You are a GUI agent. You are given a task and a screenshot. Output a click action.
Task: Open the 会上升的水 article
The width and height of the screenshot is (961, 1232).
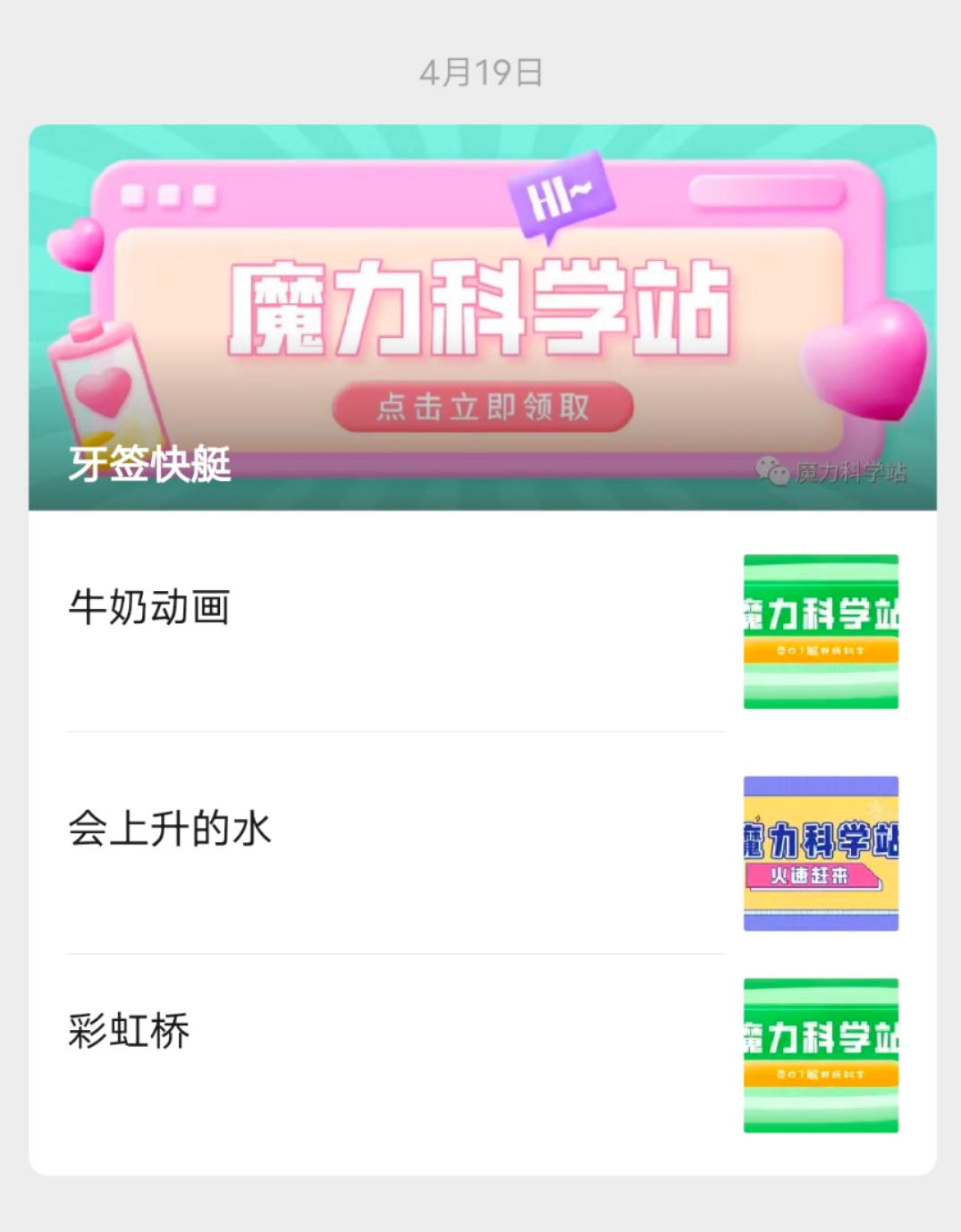click(x=170, y=829)
